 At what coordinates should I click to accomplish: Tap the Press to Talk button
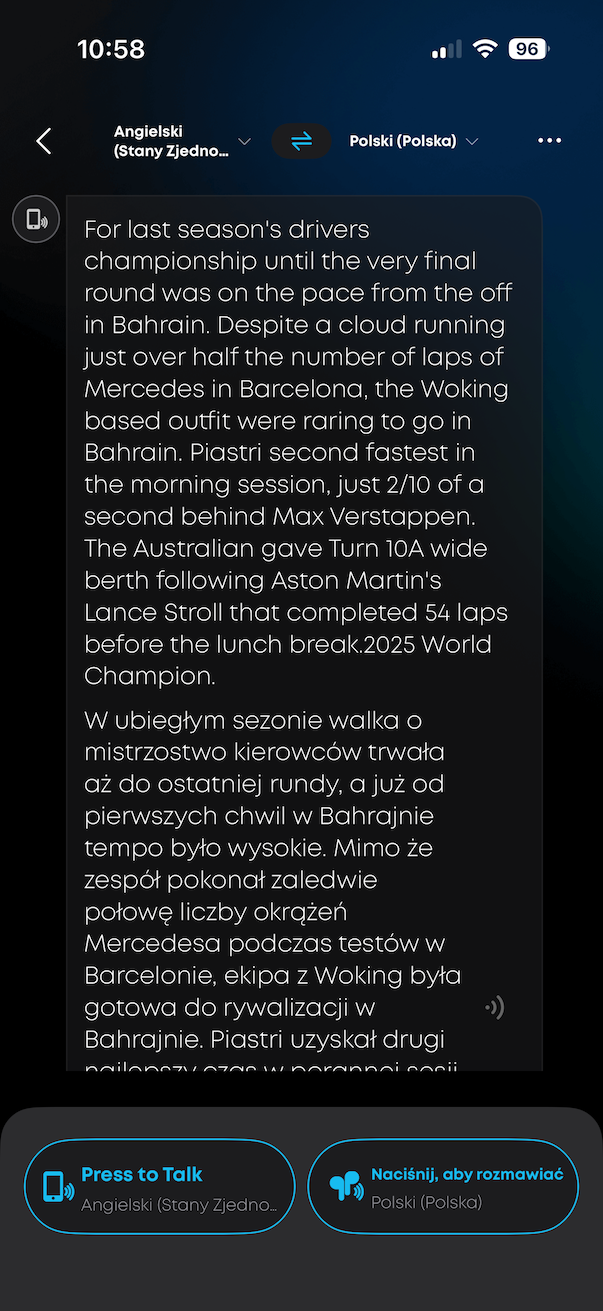160,1186
